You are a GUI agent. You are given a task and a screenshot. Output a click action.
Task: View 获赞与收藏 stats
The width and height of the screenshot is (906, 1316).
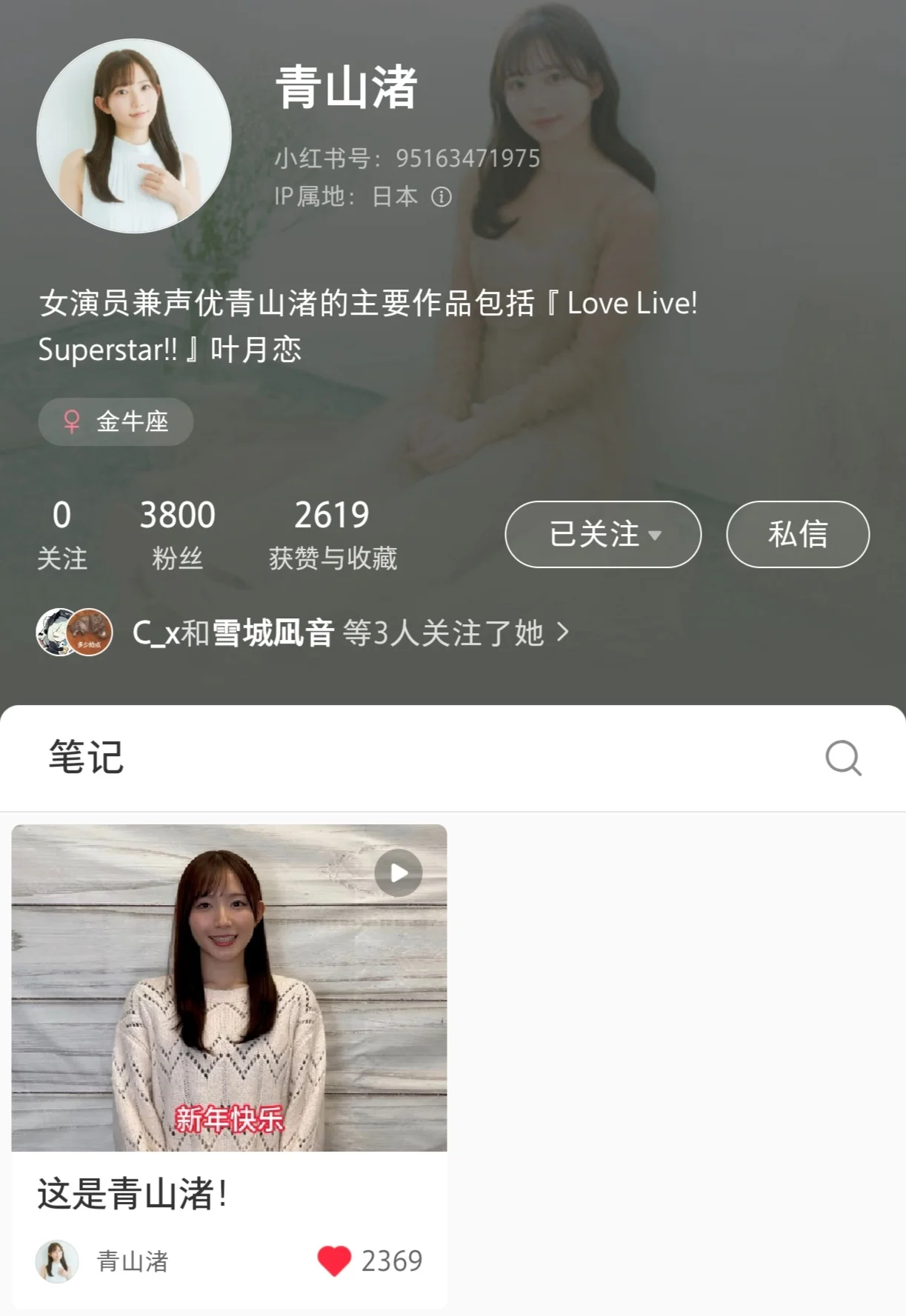[x=333, y=533]
